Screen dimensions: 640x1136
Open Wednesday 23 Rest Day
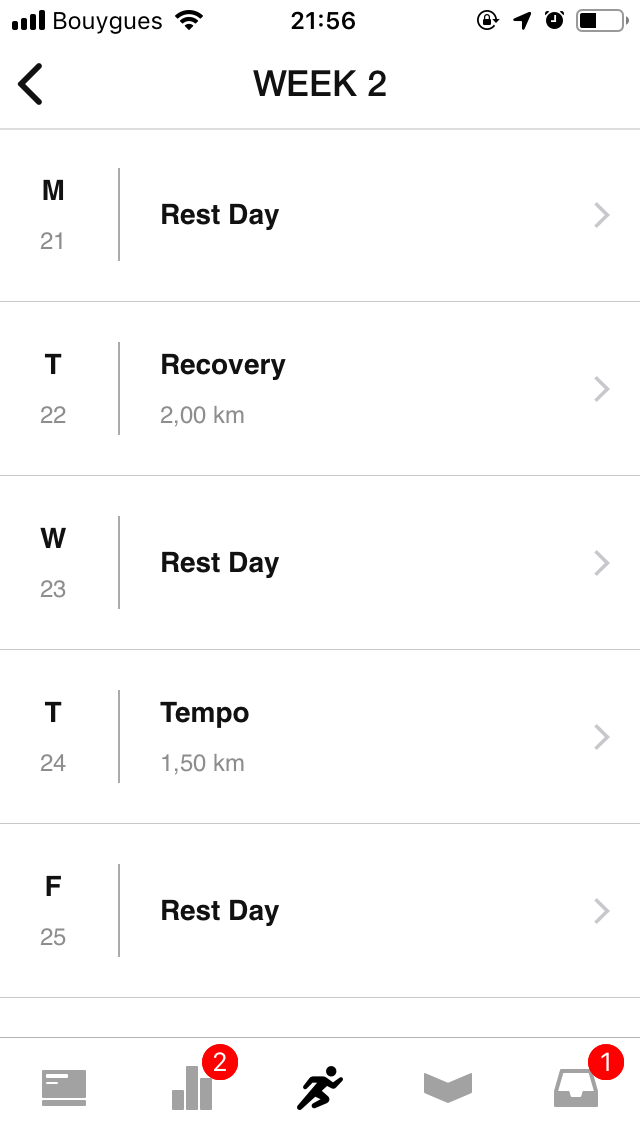pos(320,563)
